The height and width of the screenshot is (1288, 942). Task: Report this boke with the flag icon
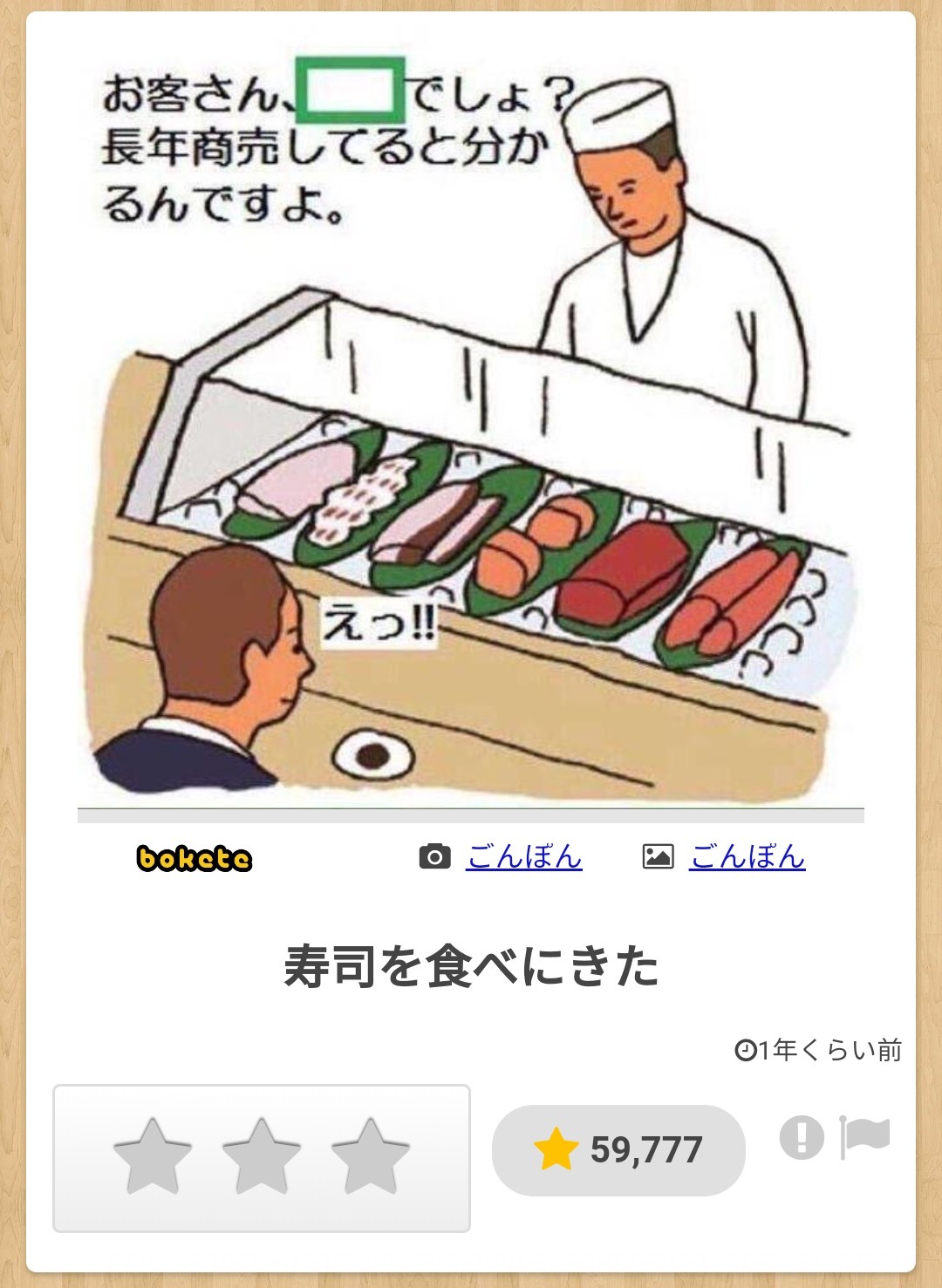point(864,1137)
